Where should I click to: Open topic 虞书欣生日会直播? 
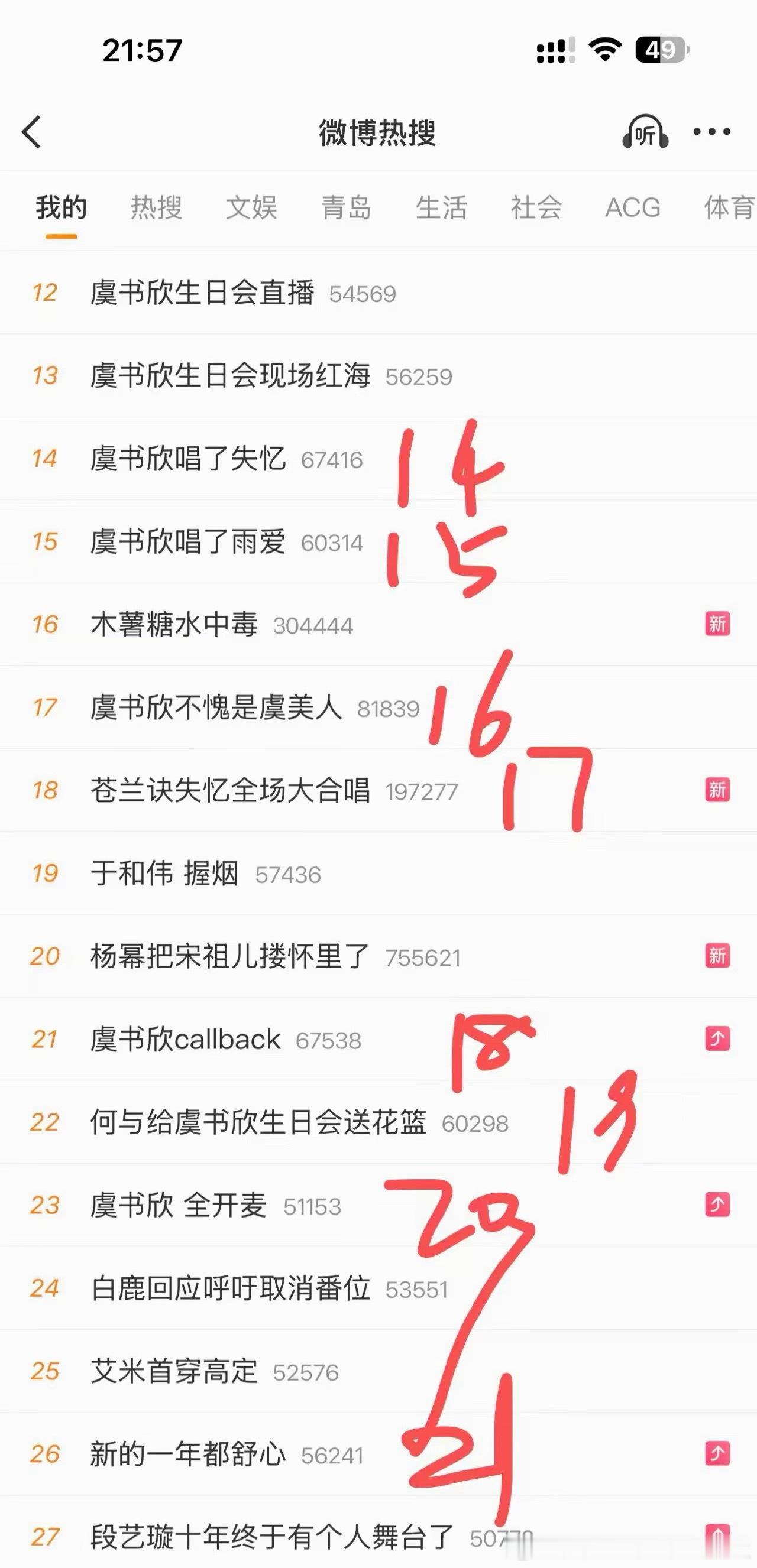(x=201, y=292)
